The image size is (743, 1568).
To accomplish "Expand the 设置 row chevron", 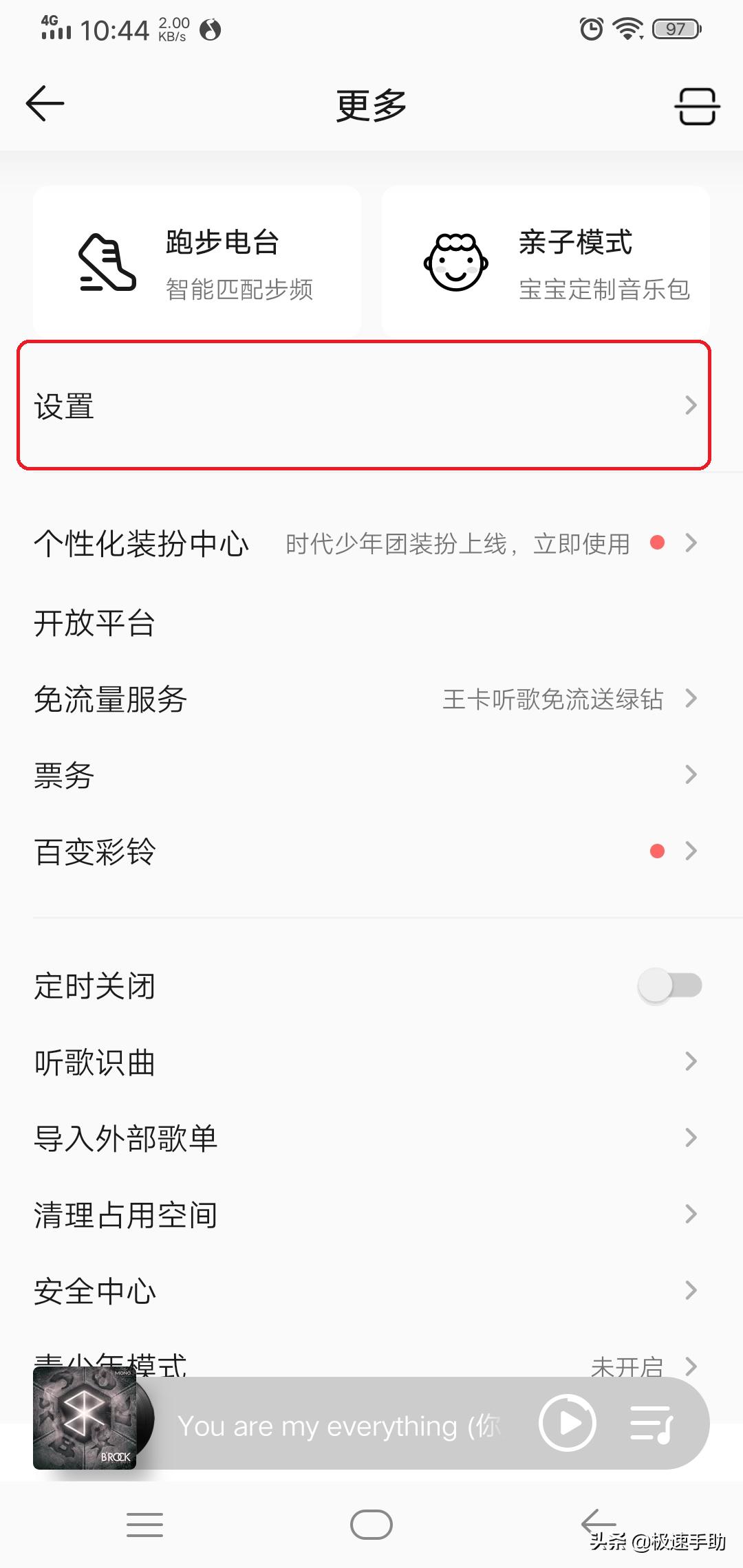I will tap(691, 406).
